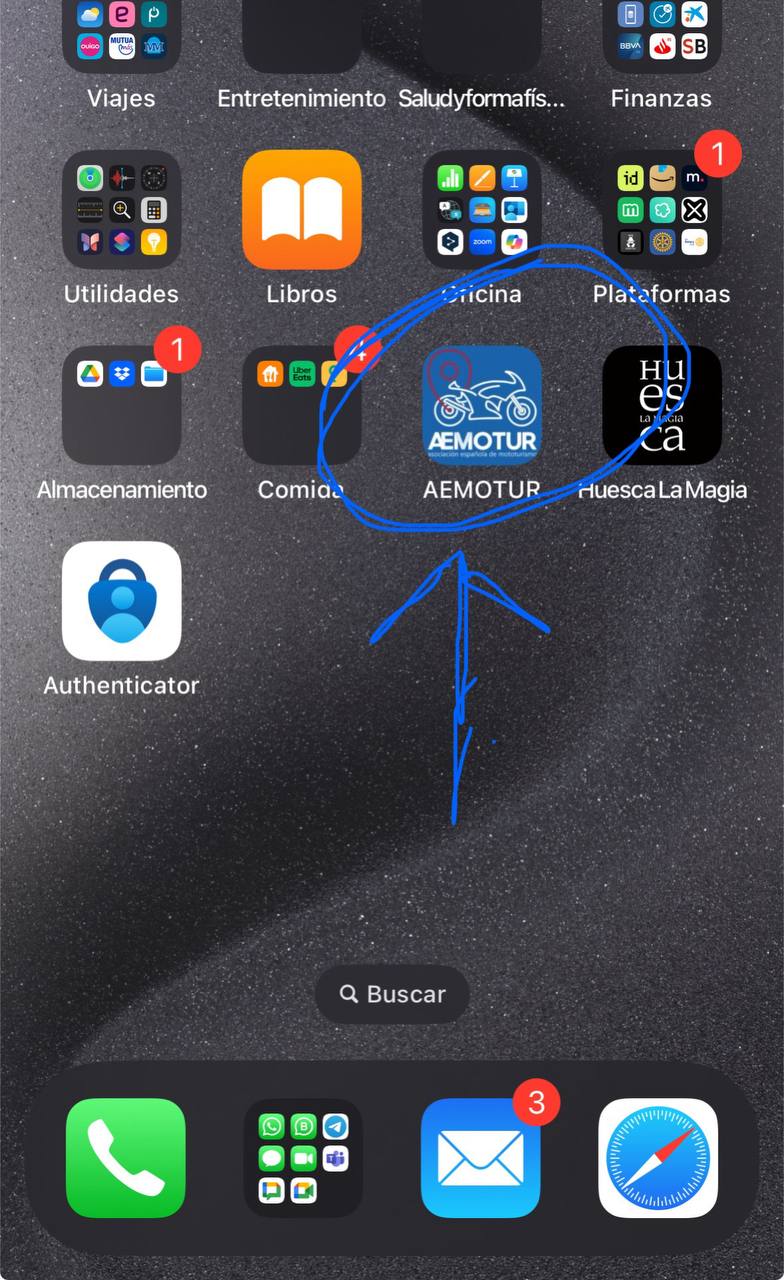Viewport: 784px width, 1280px height.
Task: Open the Libros app
Action: point(301,210)
